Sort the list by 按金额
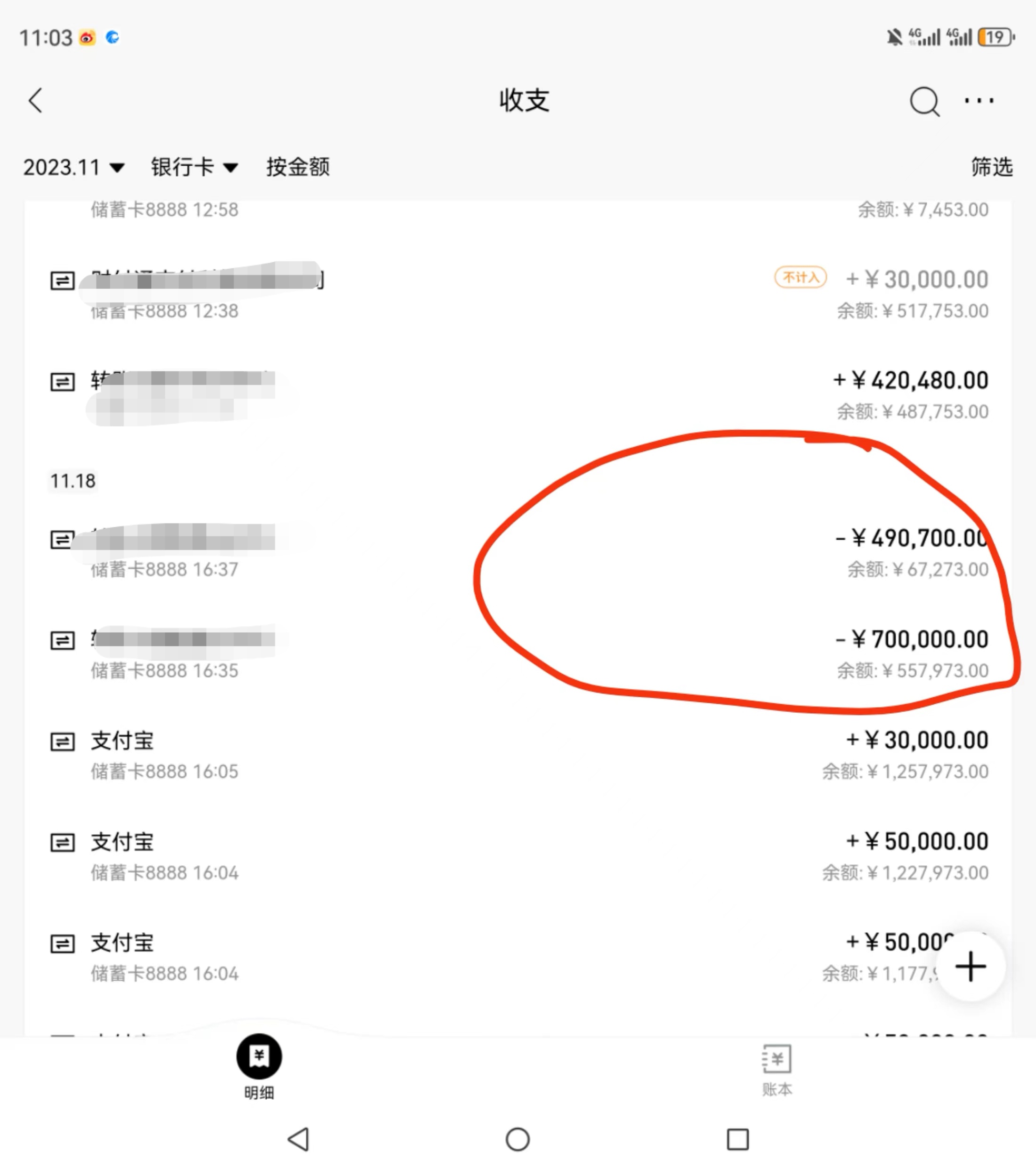This screenshot has height=1168, width=1036. [297, 168]
